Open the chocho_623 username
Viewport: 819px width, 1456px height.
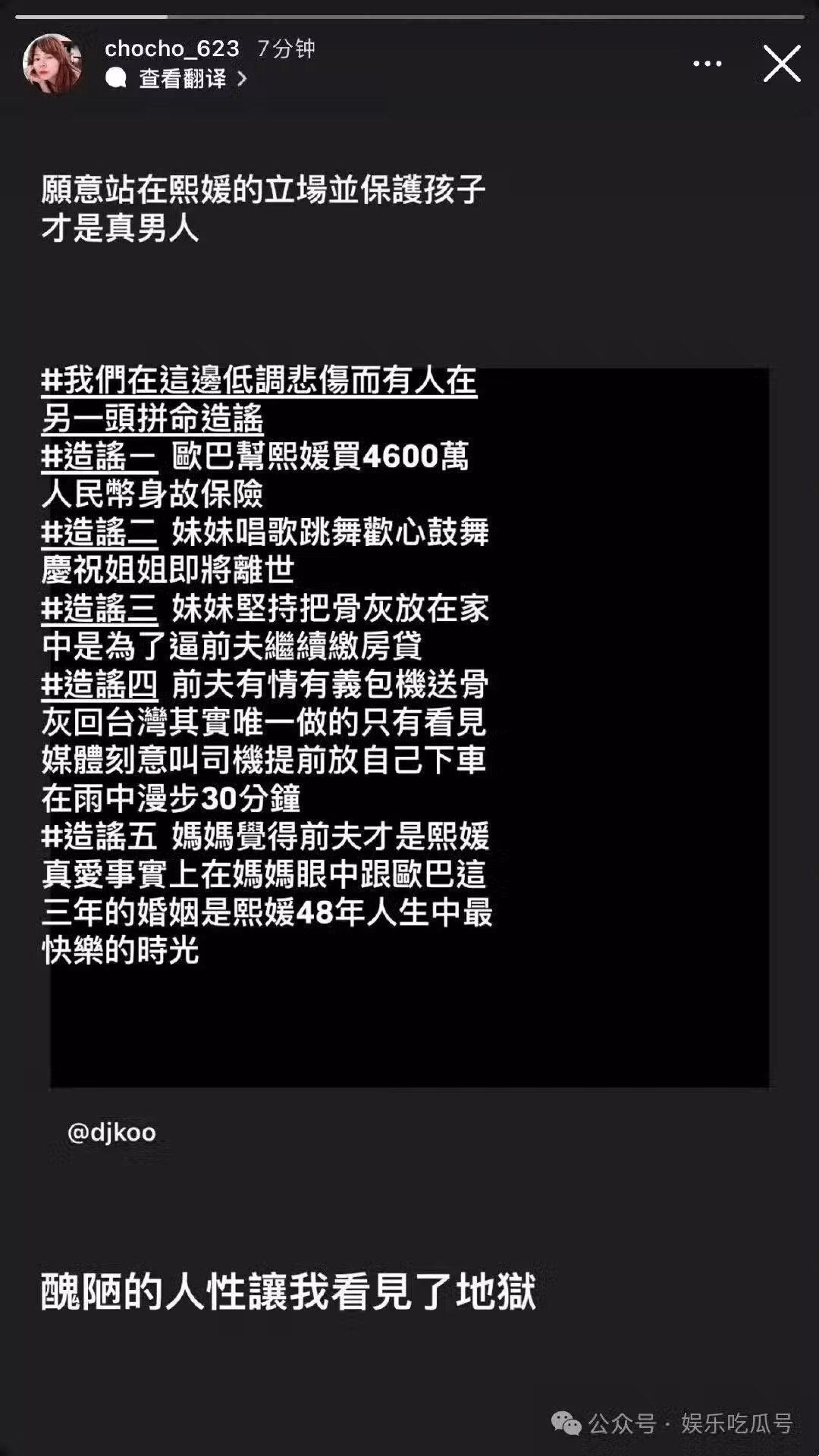pos(172,49)
